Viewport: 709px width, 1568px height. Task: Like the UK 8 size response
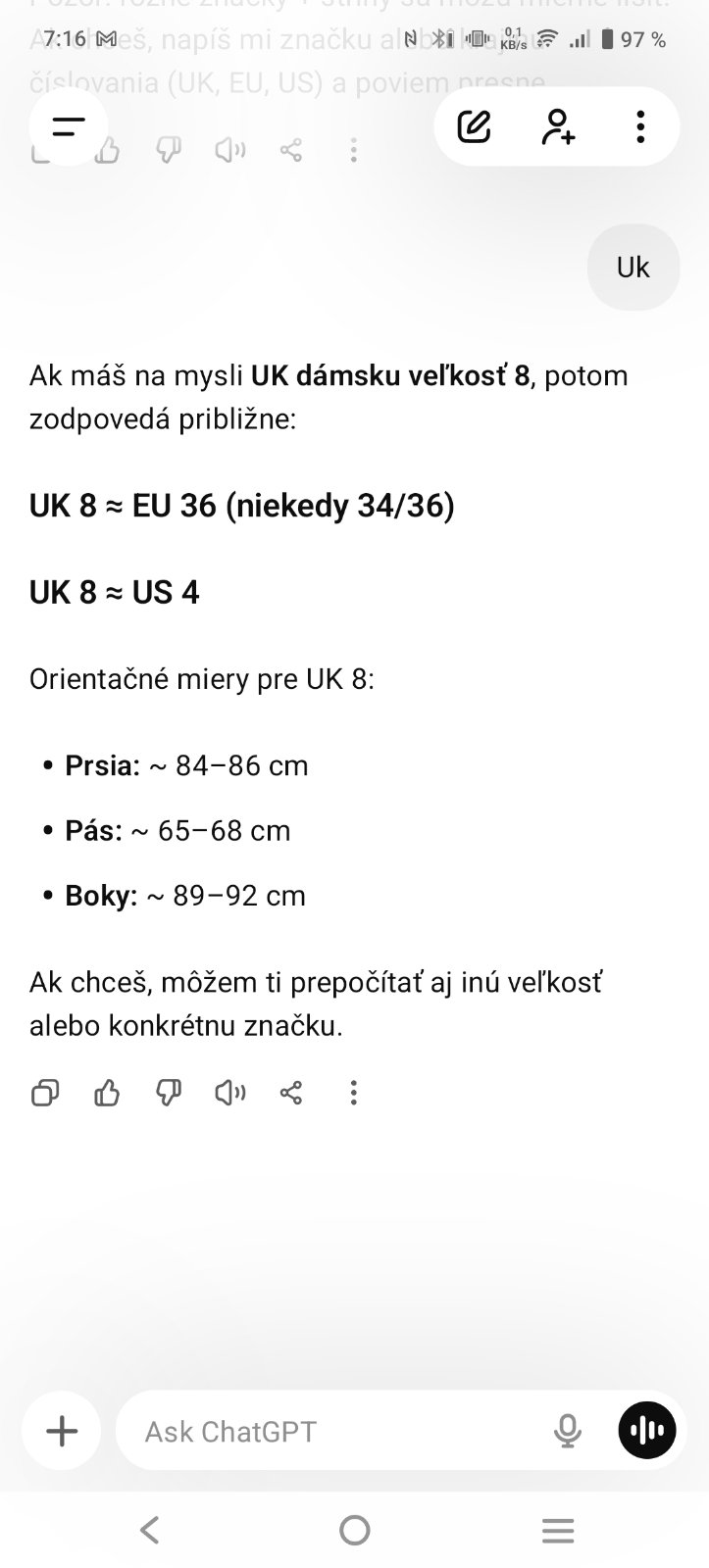pyautogui.click(x=107, y=1093)
